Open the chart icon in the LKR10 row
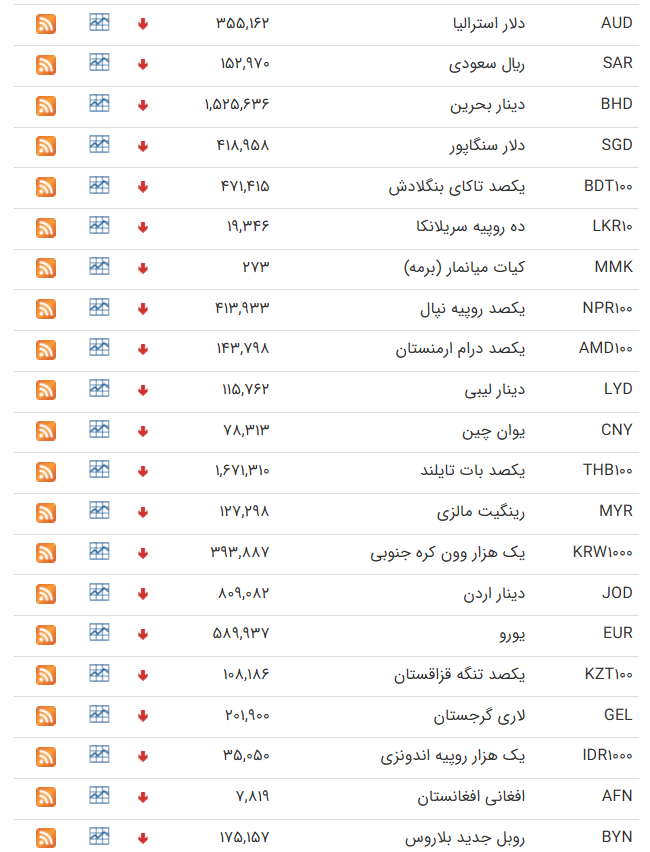The height and width of the screenshot is (852, 650). (x=99, y=225)
